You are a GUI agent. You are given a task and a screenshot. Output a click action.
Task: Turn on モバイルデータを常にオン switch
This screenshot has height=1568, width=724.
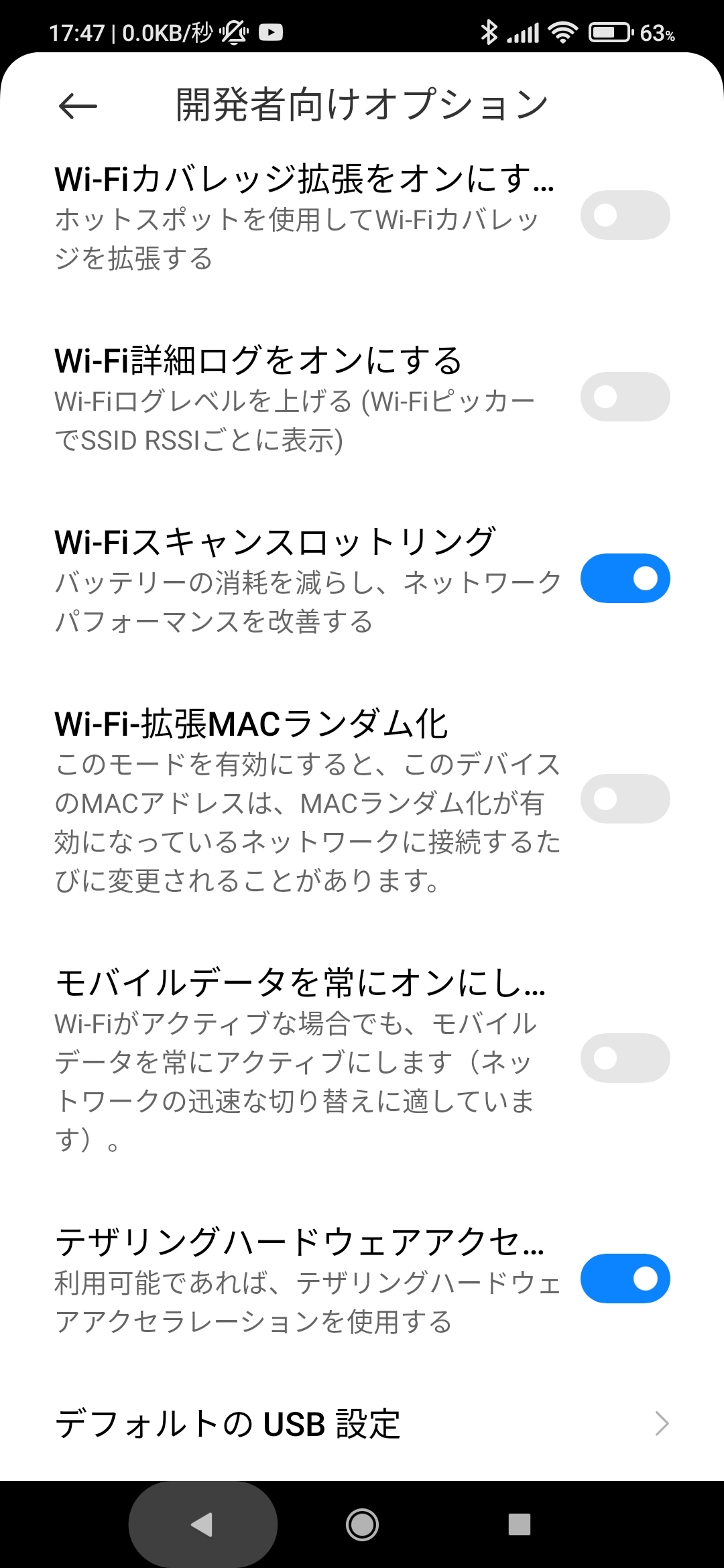(x=625, y=1058)
